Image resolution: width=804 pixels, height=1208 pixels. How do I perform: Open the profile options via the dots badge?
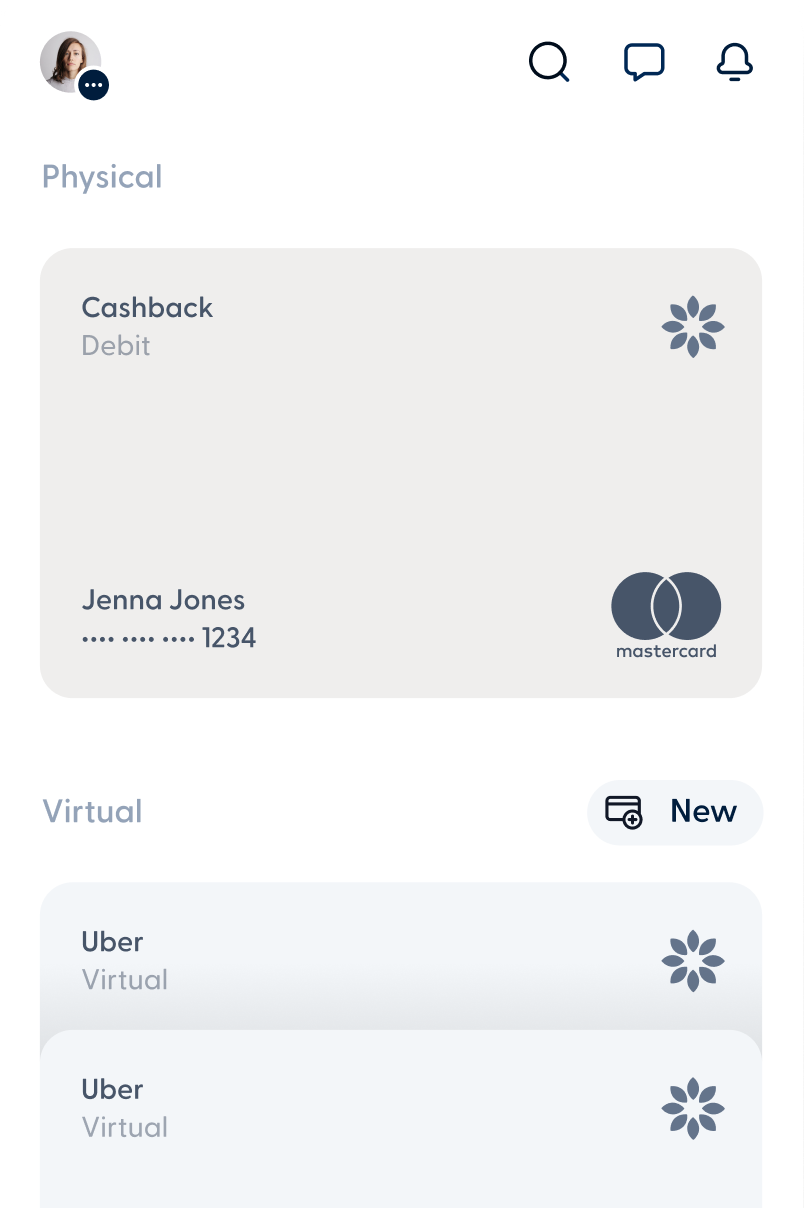point(92,85)
